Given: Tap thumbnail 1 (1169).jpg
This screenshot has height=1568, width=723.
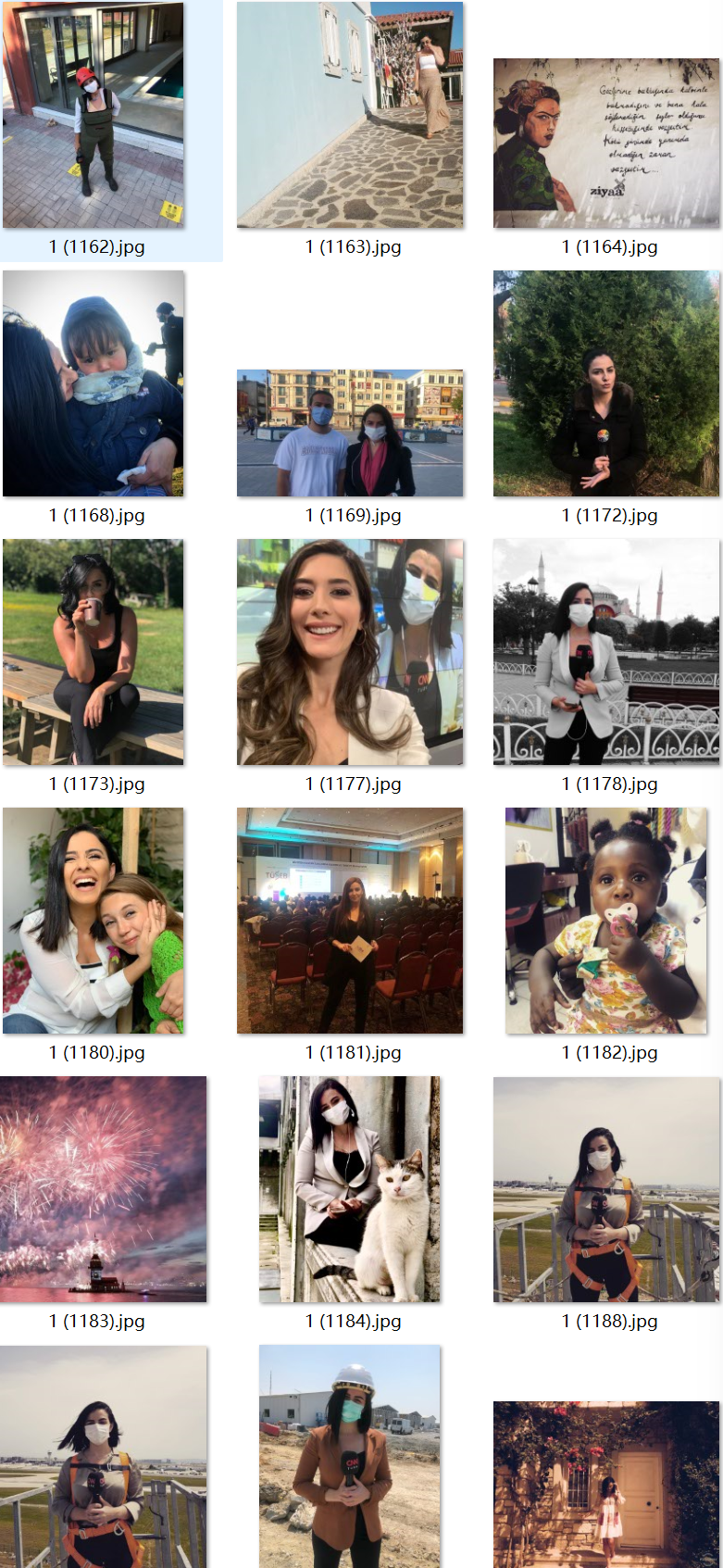Looking at the screenshot, I should 349,433.
